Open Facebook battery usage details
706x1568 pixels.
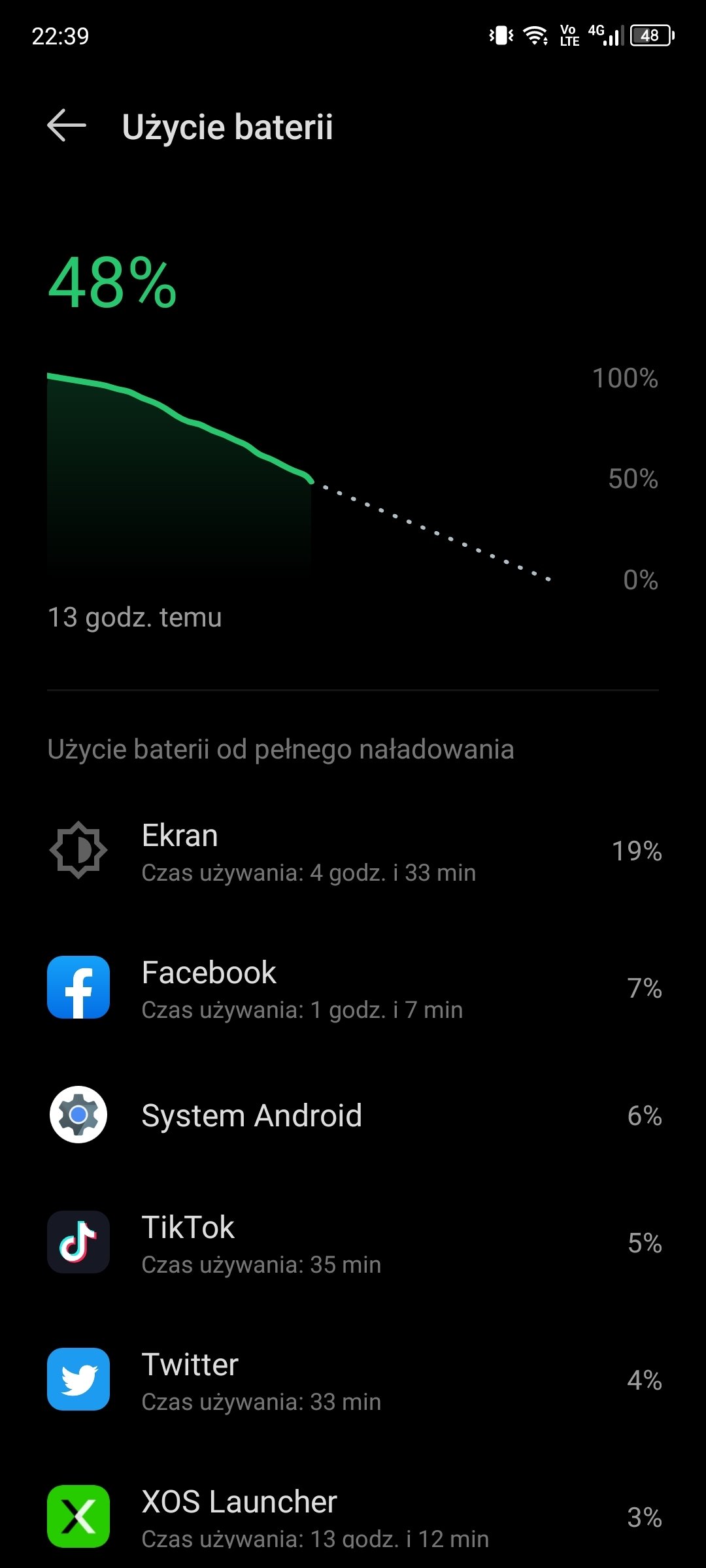point(353,987)
